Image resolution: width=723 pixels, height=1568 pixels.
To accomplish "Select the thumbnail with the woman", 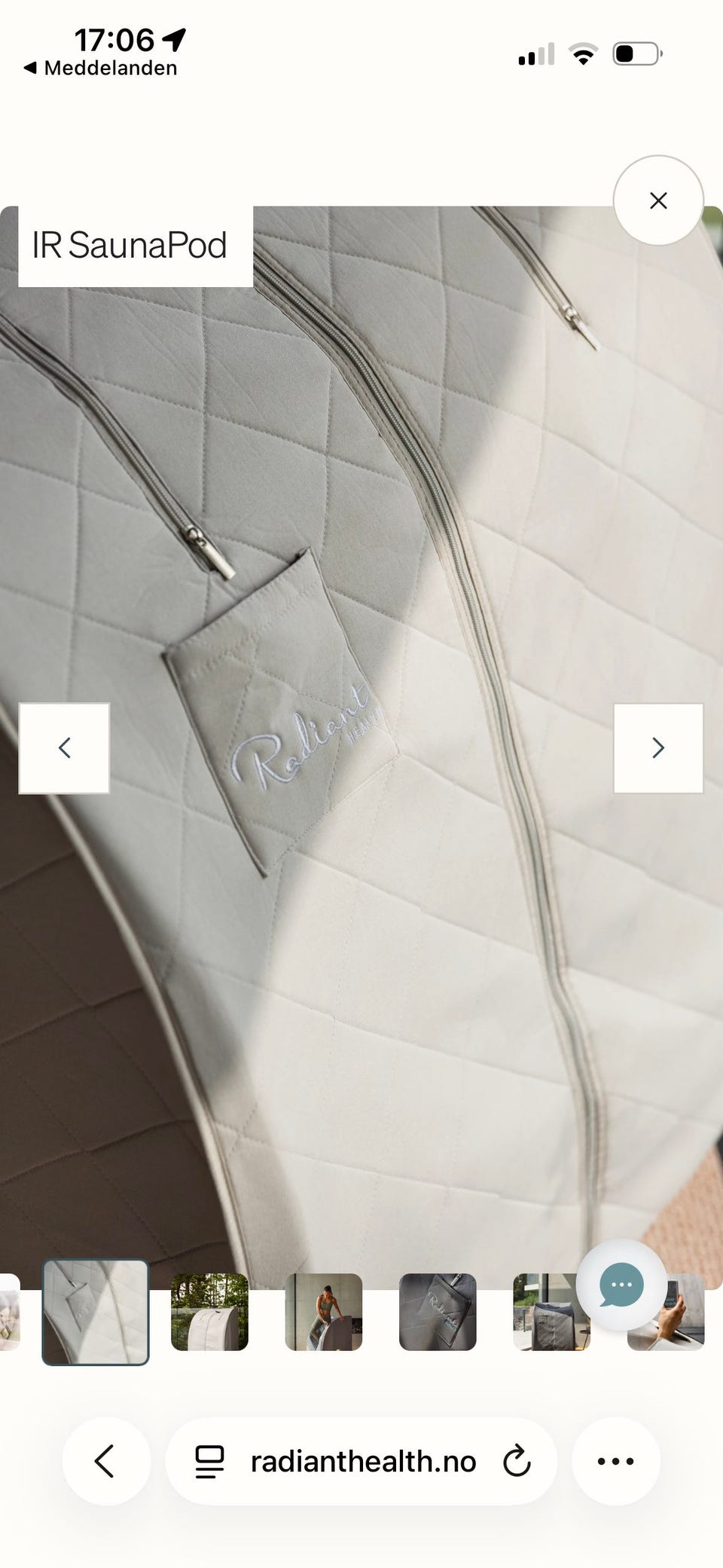I will tap(324, 1312).
